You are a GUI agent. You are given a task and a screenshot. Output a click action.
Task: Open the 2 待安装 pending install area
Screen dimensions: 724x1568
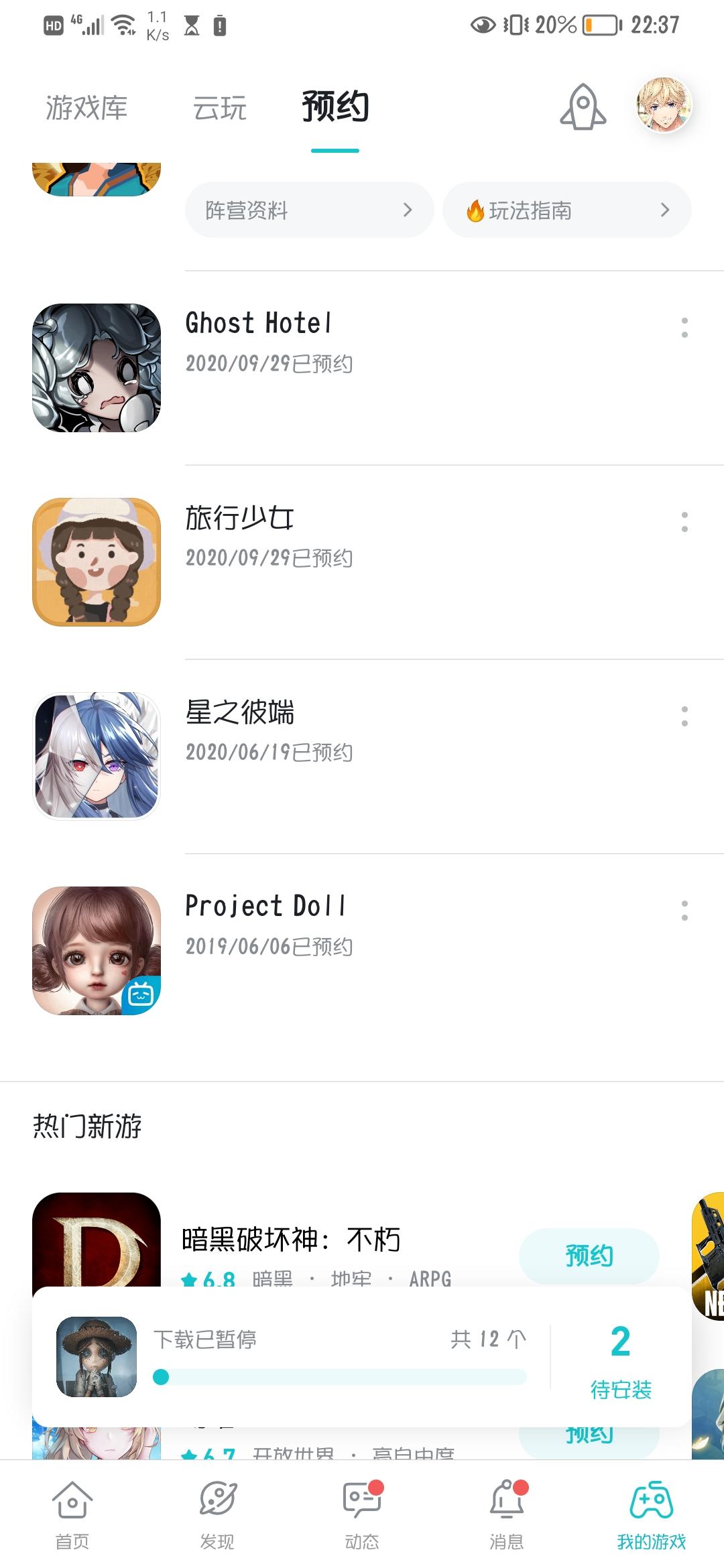point(620,1360)
